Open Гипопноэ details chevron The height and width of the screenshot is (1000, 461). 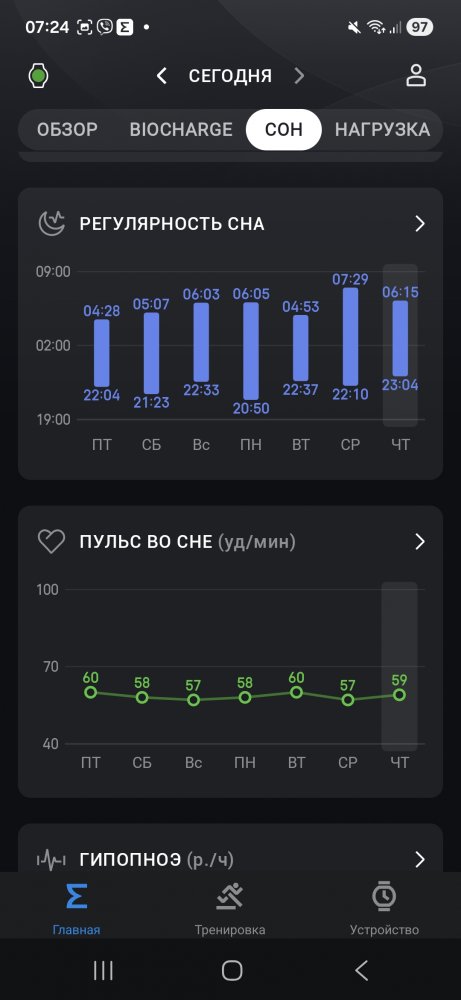(420, 860)
